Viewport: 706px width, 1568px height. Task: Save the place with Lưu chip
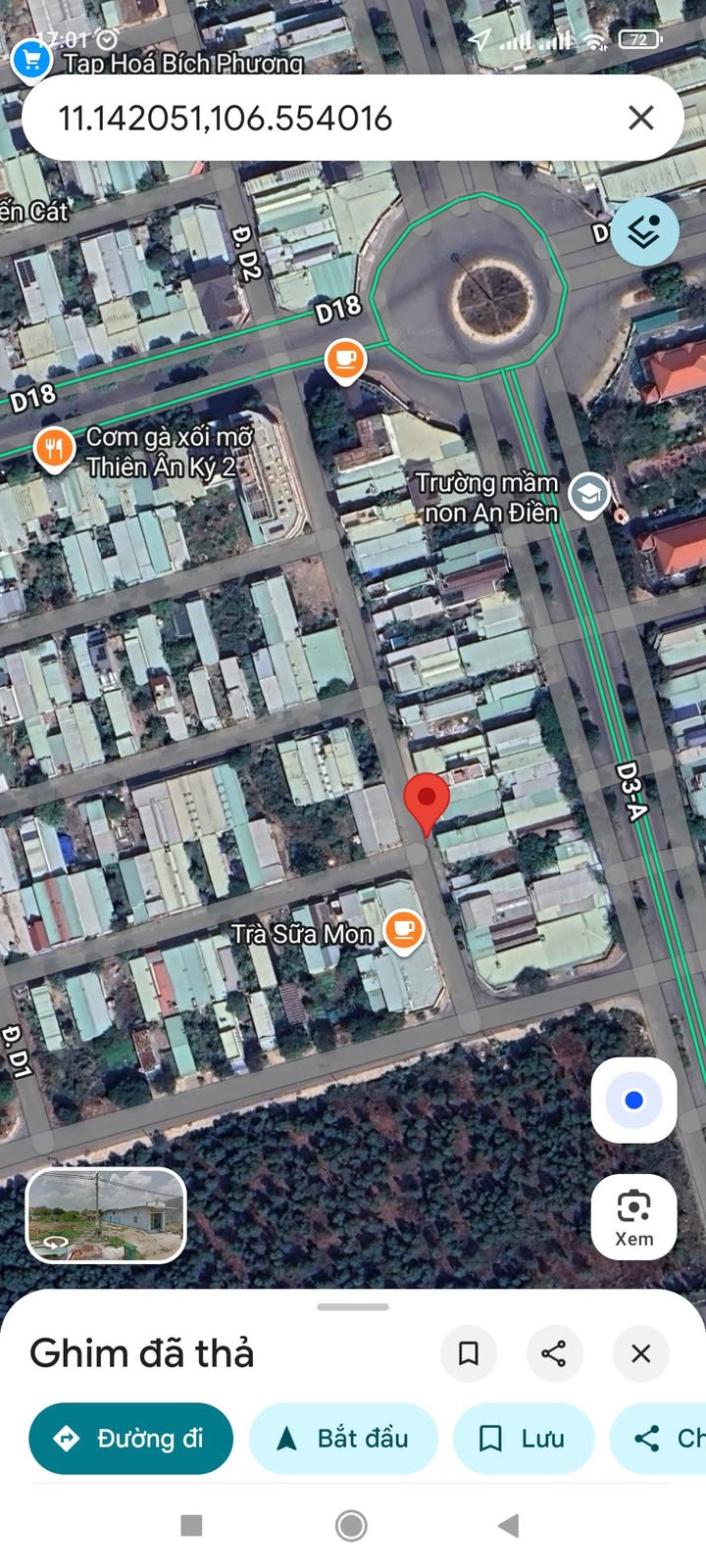[524, 1439]
